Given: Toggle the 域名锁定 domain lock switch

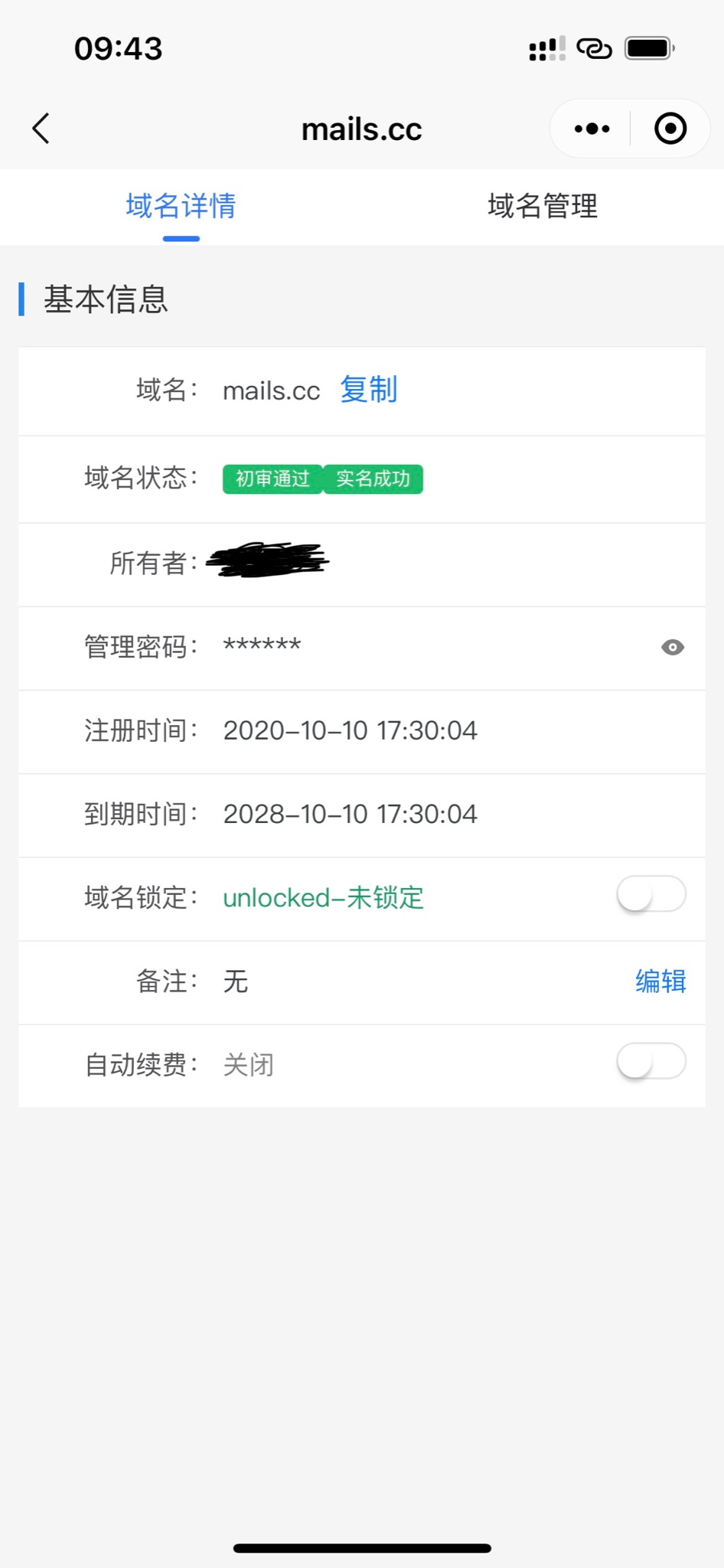Looking at the screenshot, I should tap(651, 894).
